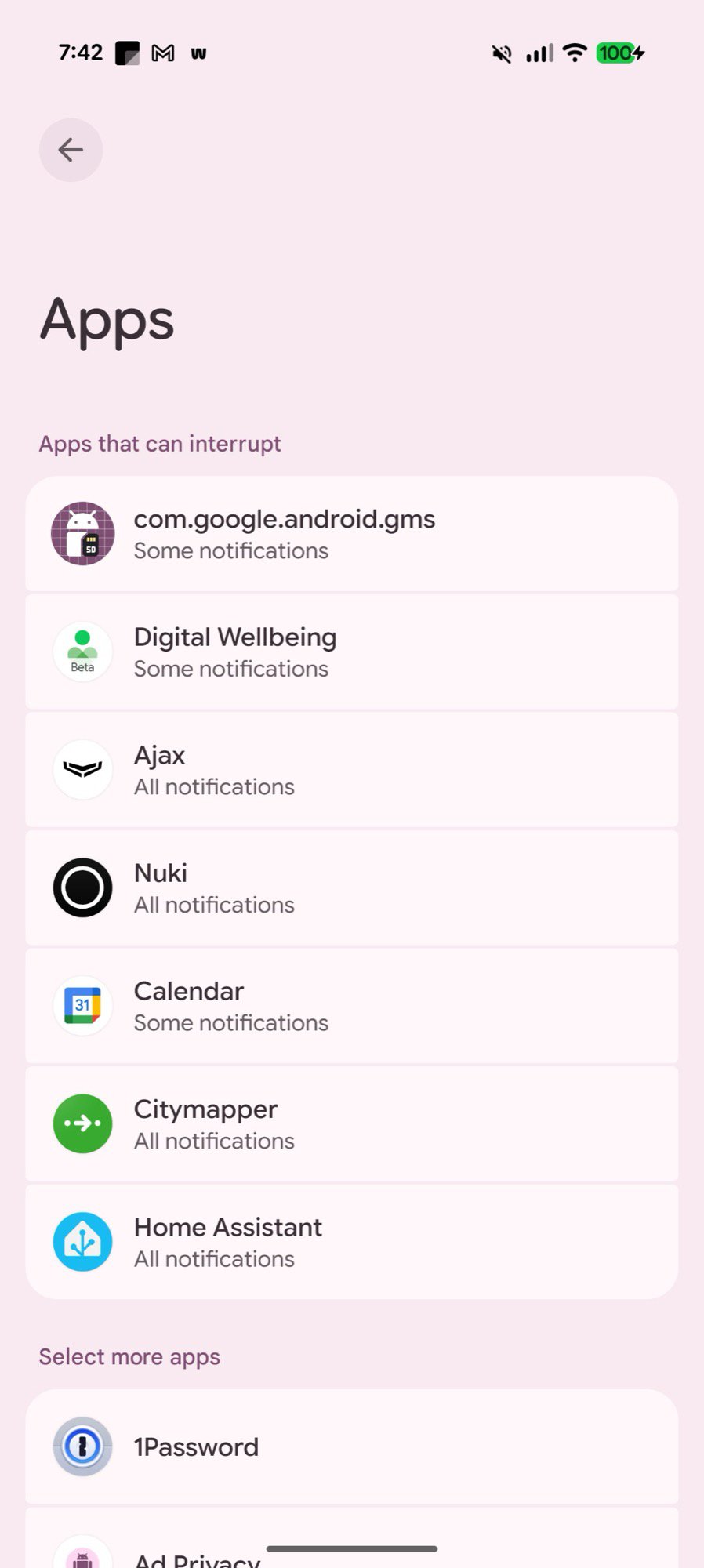Open Home Assistant notification settings row
The image size is (704, 1568).
(352, 1241)
